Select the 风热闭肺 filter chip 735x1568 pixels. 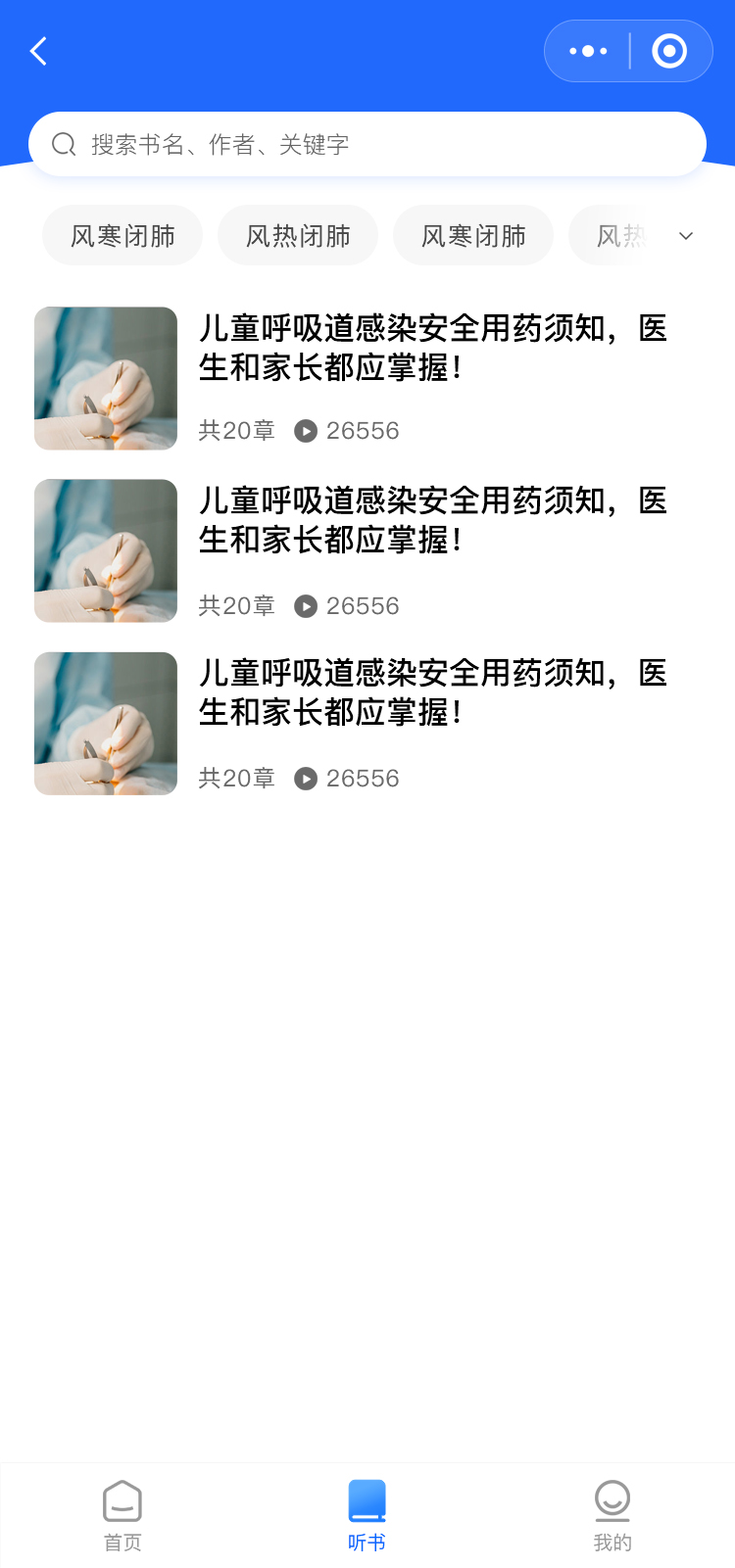(298, 236)
